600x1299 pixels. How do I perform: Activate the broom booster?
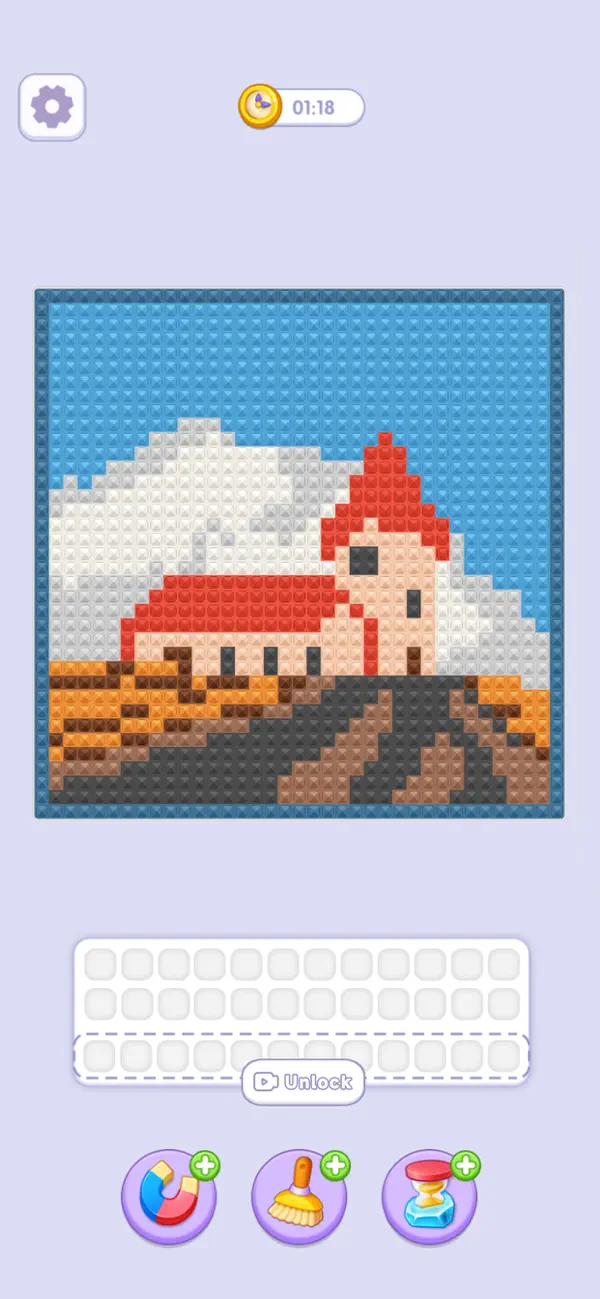coord(299,1197)
